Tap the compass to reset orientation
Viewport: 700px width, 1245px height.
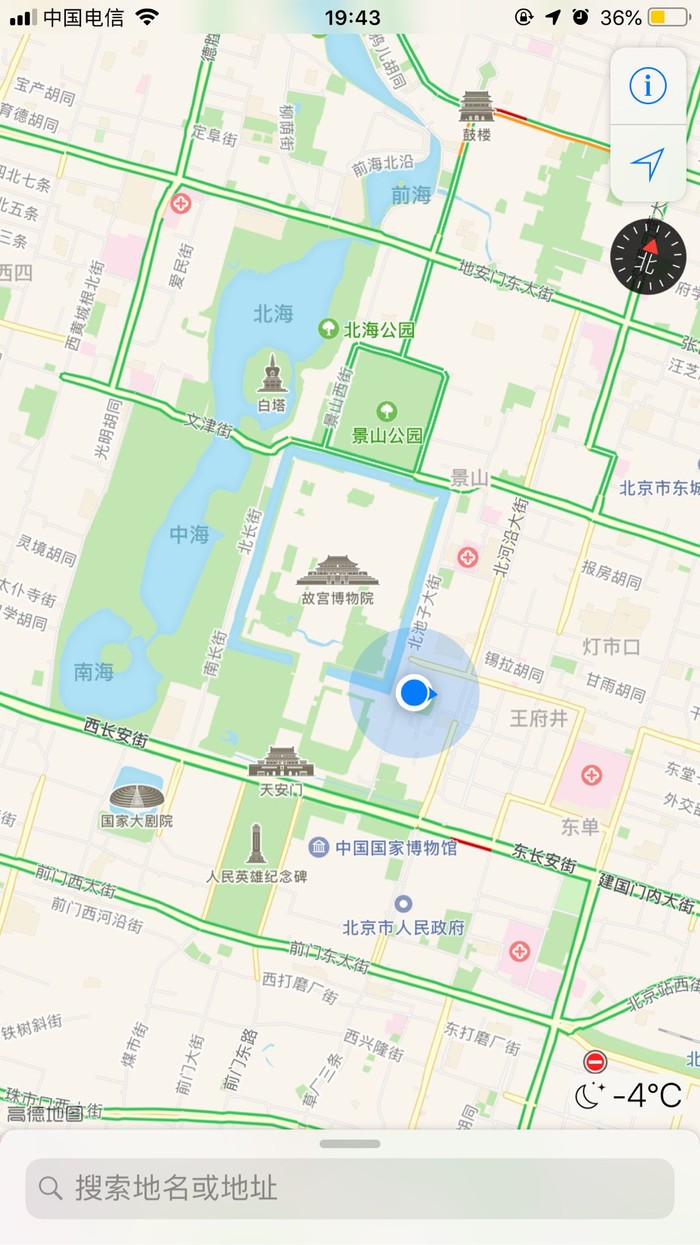[x=648, y=258]
